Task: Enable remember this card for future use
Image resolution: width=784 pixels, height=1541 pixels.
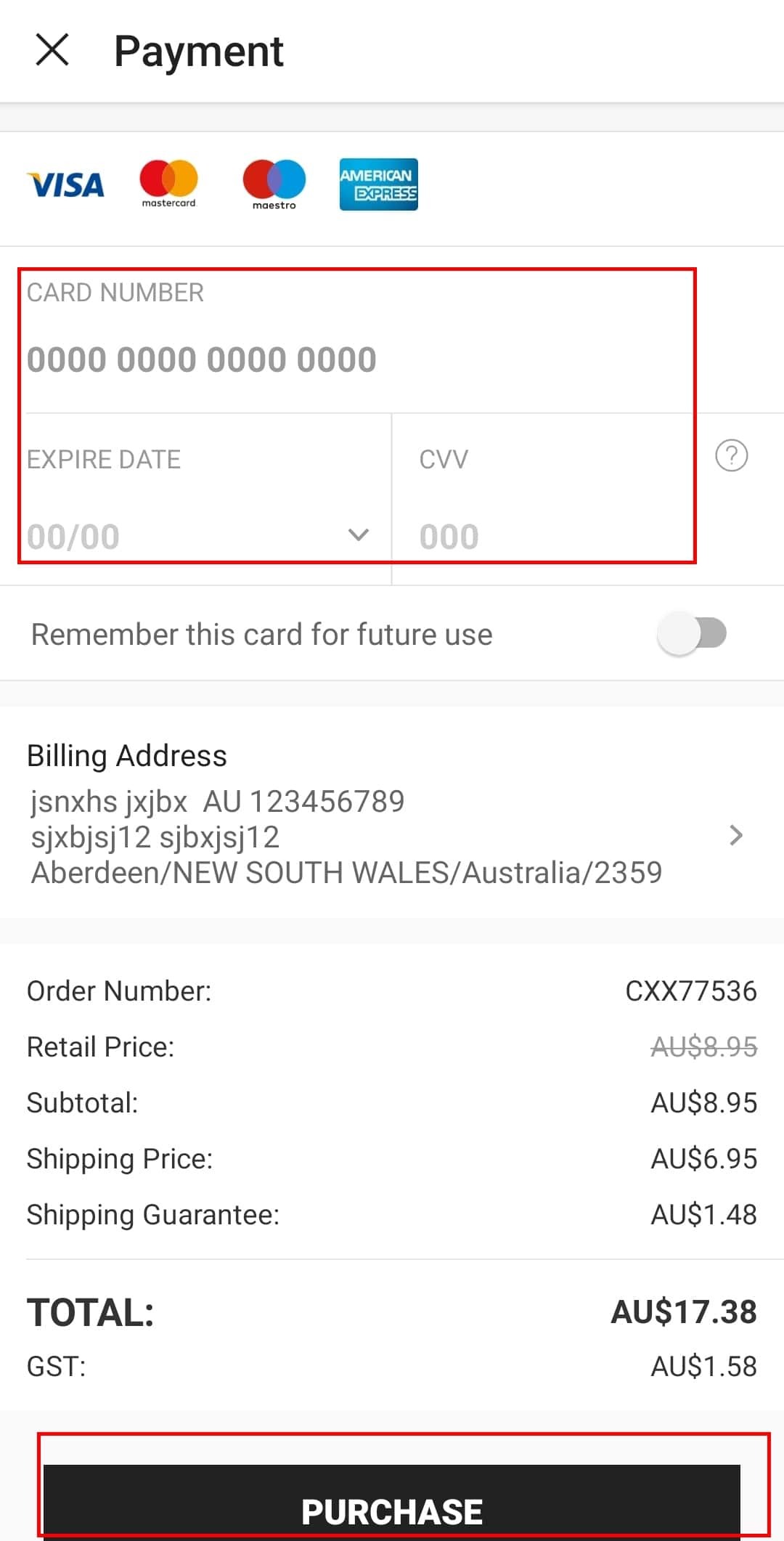Action: pyautogui.click(x=692, y=633)
